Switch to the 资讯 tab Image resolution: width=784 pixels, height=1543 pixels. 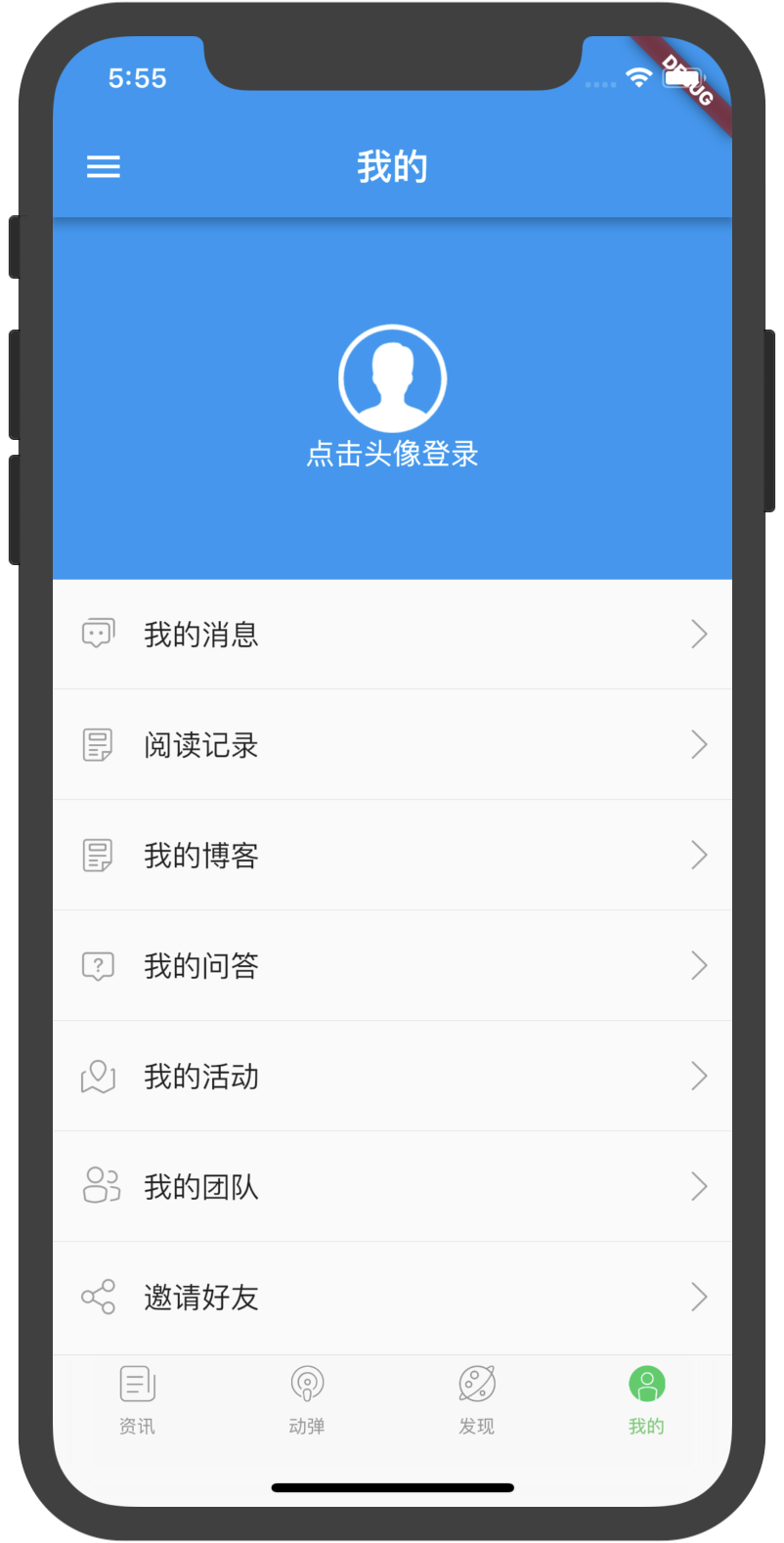(138, 1400)
